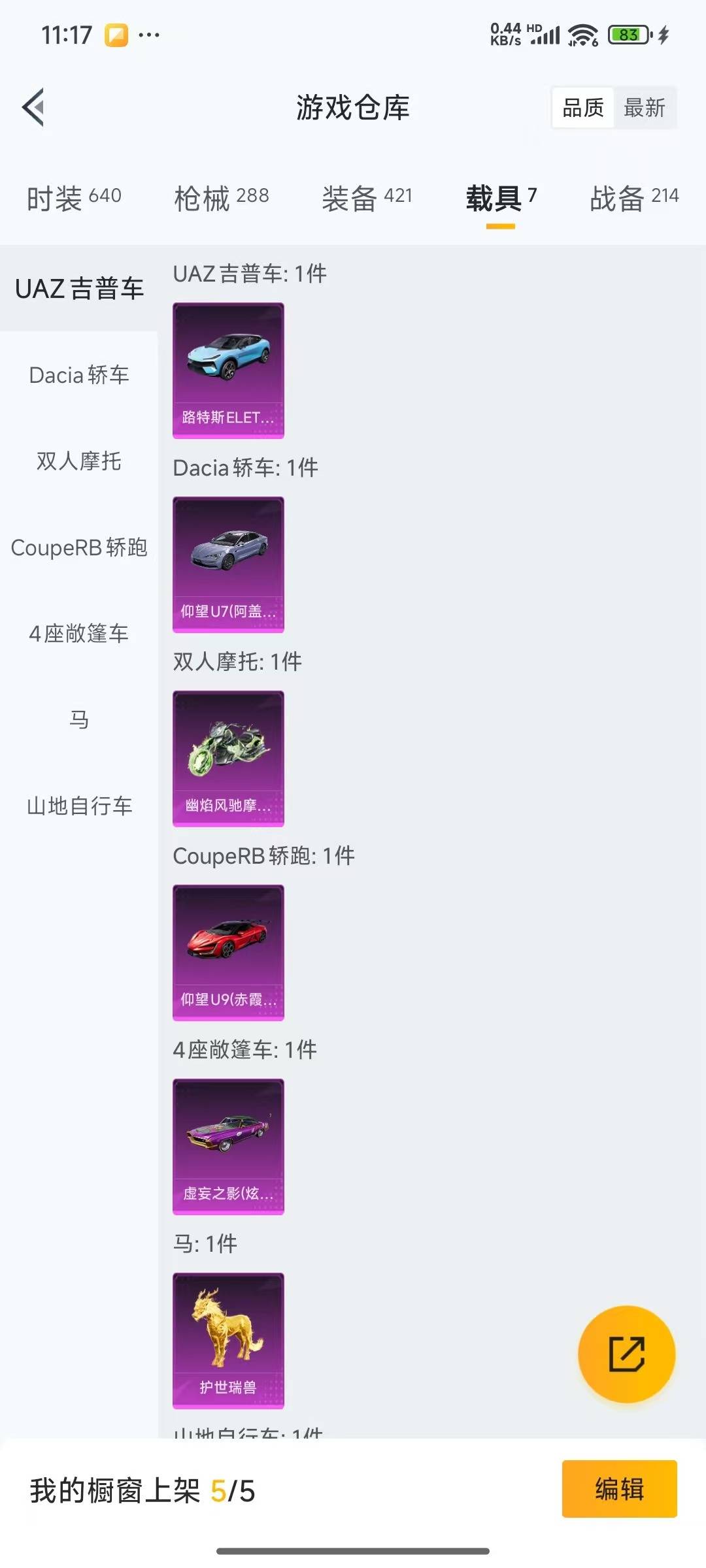Jump to the 4座敞篷车 category
Viewport: 706px width, 1568px height.
coord(79,634)
